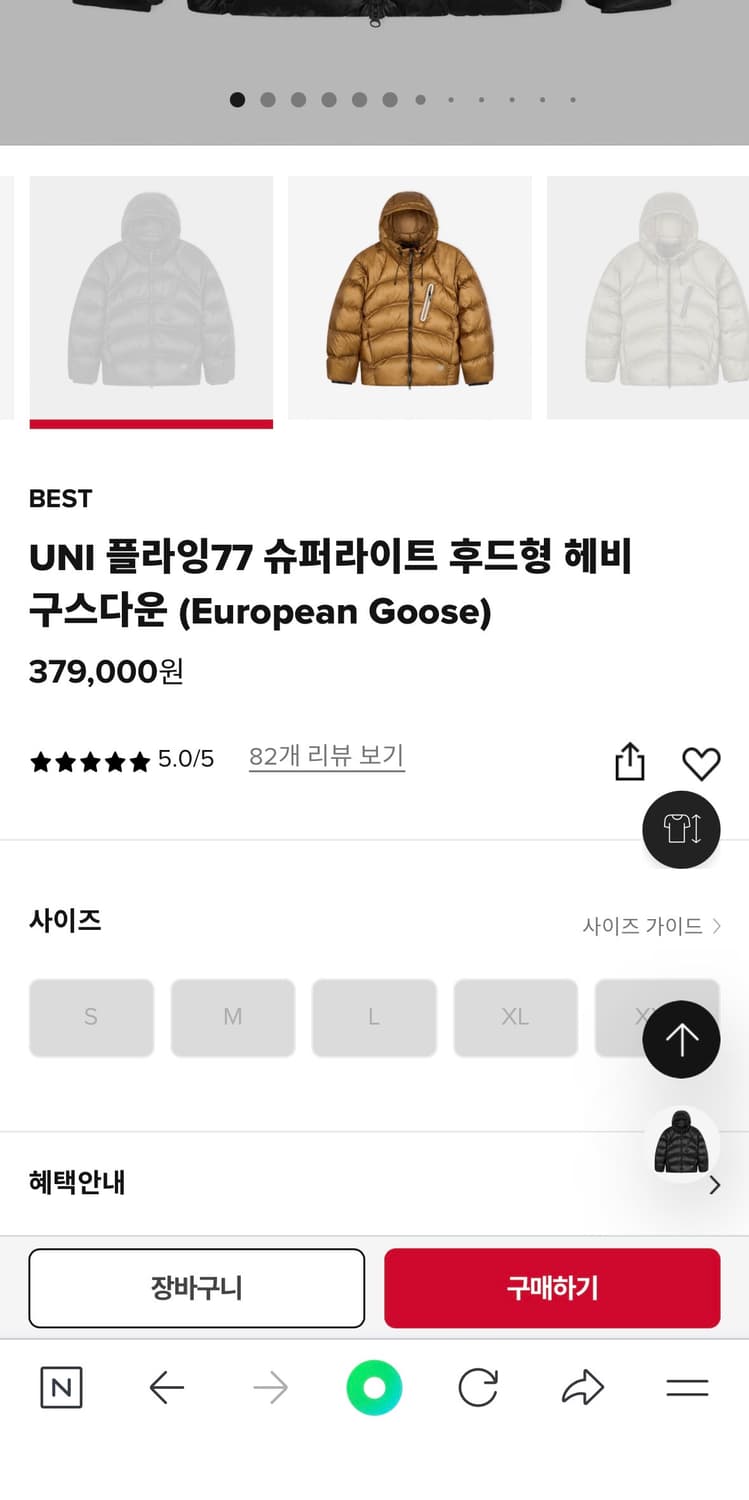Tap the 장바구니 cart button

coord(196,1288)
